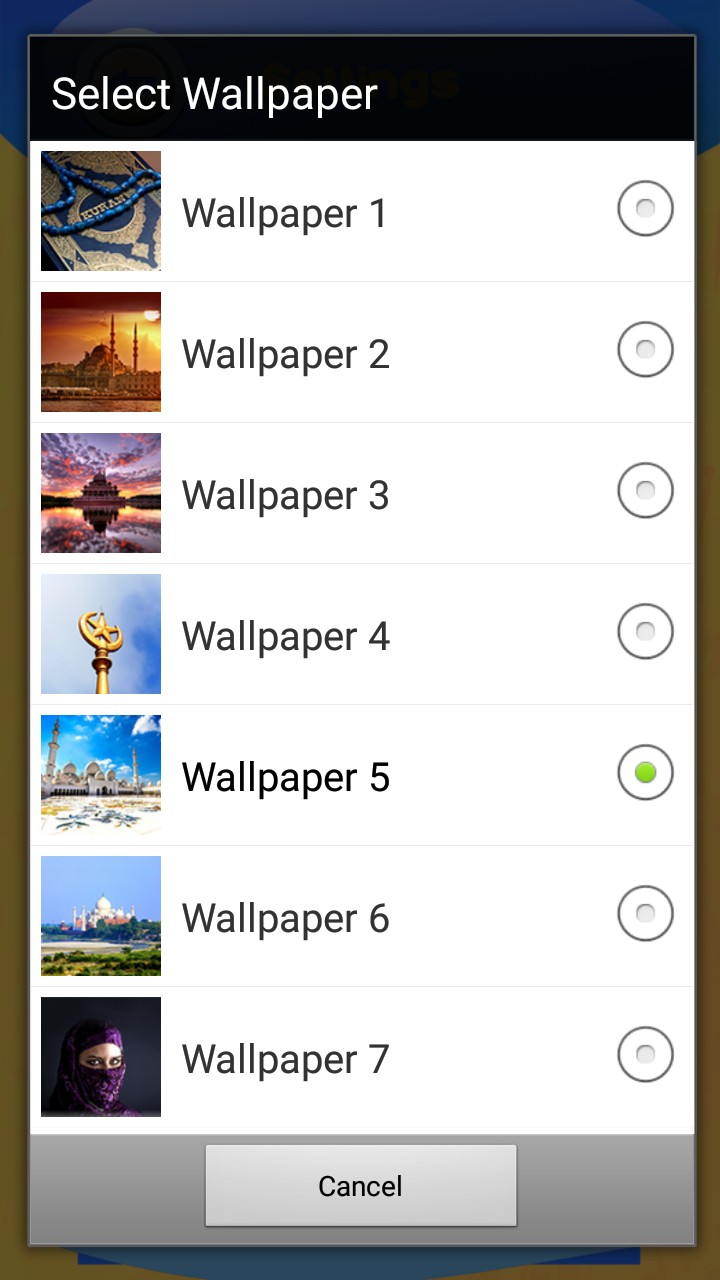Viewport: 720px width, 1280px height.
Task: Choose Wallpaper 7 via its radio button
Action: click(x=645, y=1054)
